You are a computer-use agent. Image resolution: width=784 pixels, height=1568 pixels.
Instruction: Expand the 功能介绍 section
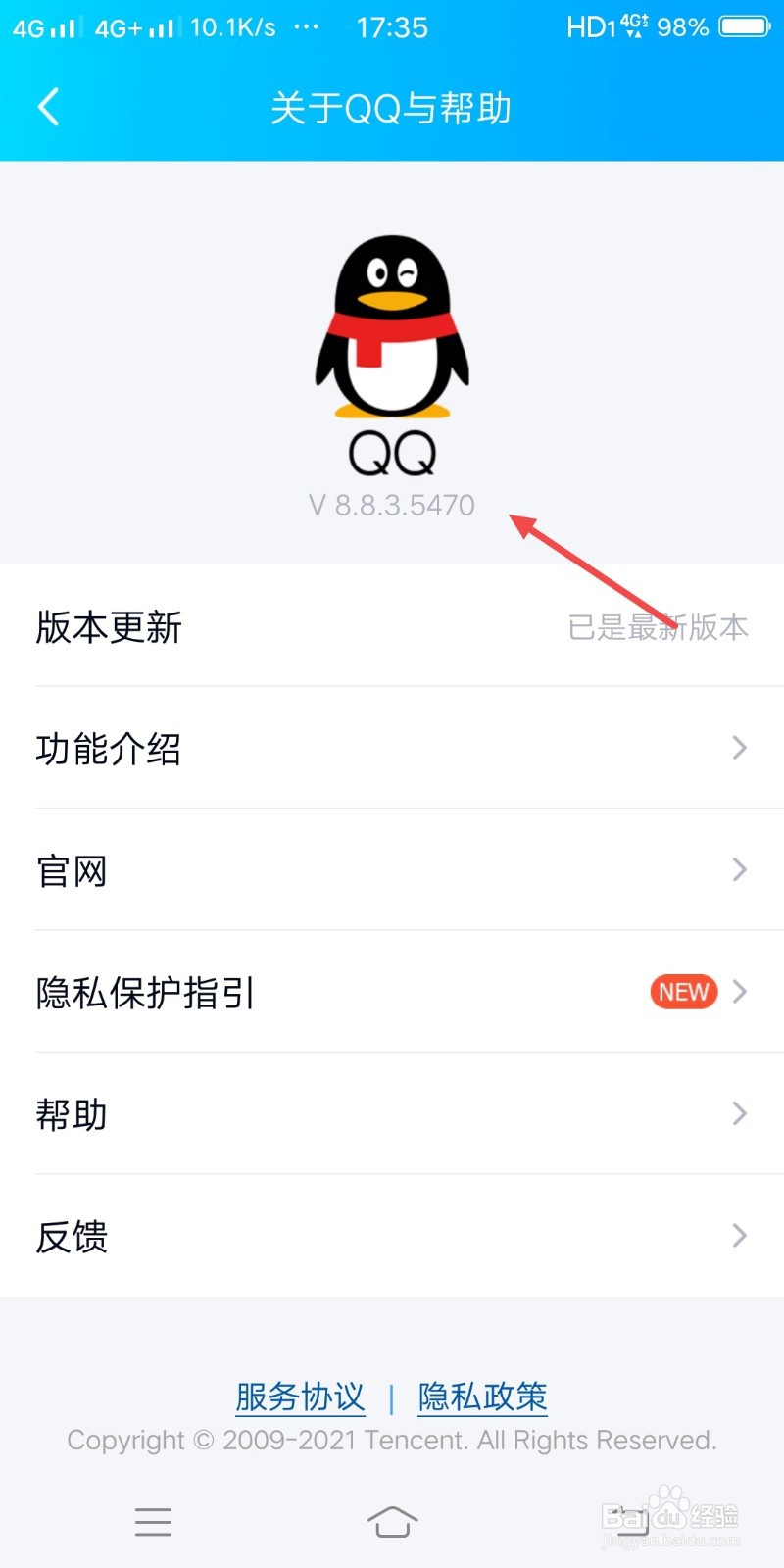(740, 748)
